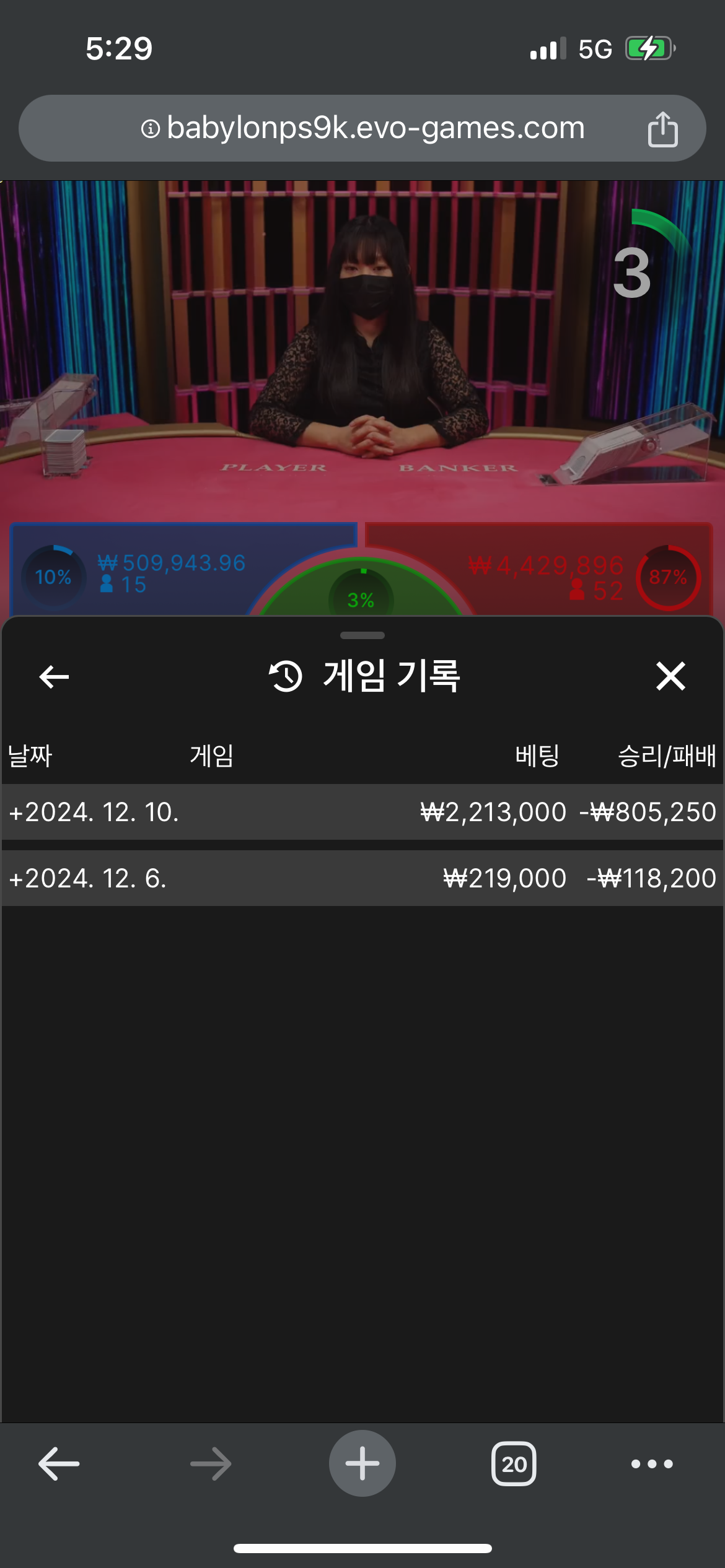Open a new browser tab
This screenshot has width=725, height=1568.
362,1463
